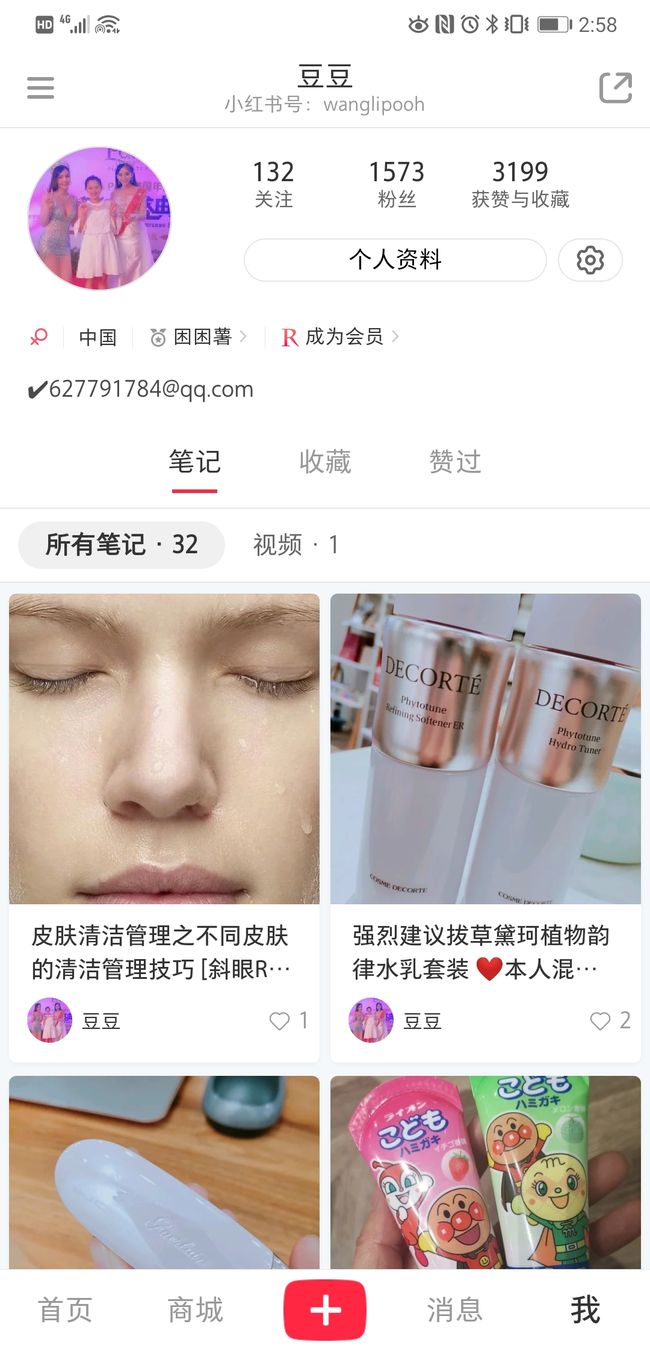Open the 困困薯 level badge
This screenshot has width=650, height=1351.
pyautogui.click(x=198, y=337)
